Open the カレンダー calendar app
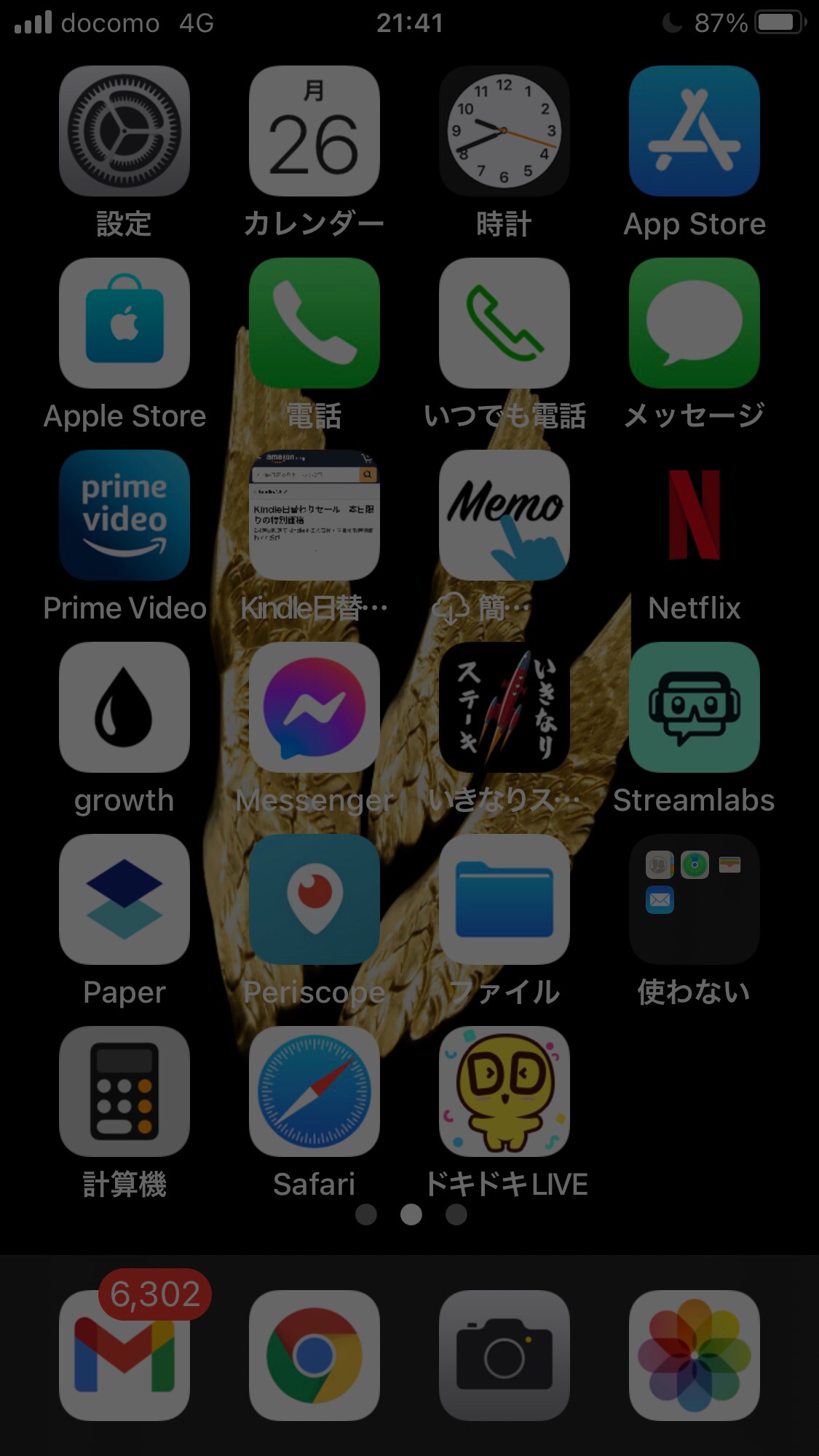Viewport: 819px width, 1456px height. tap(314, 131)
